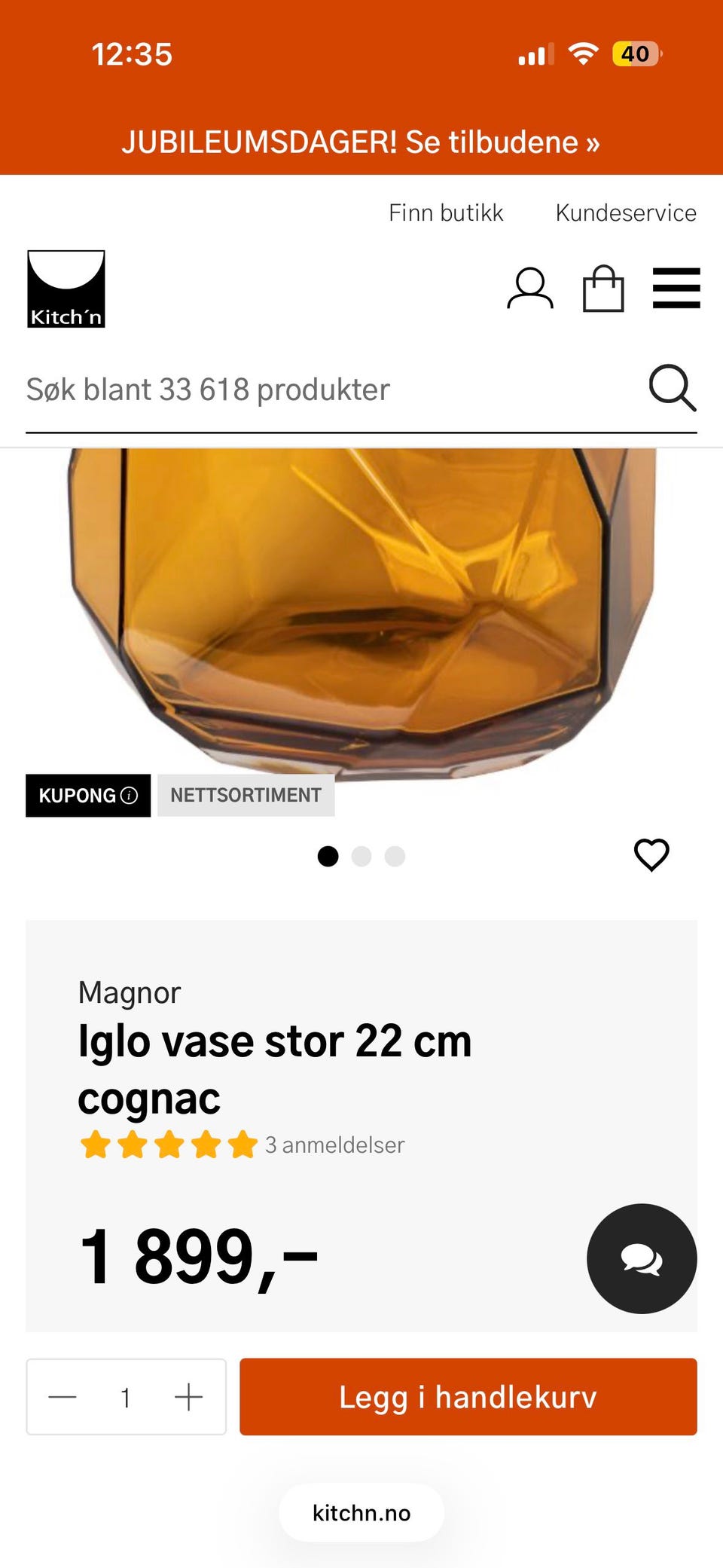Jump to second product image dot

click(x=361, y=857)
